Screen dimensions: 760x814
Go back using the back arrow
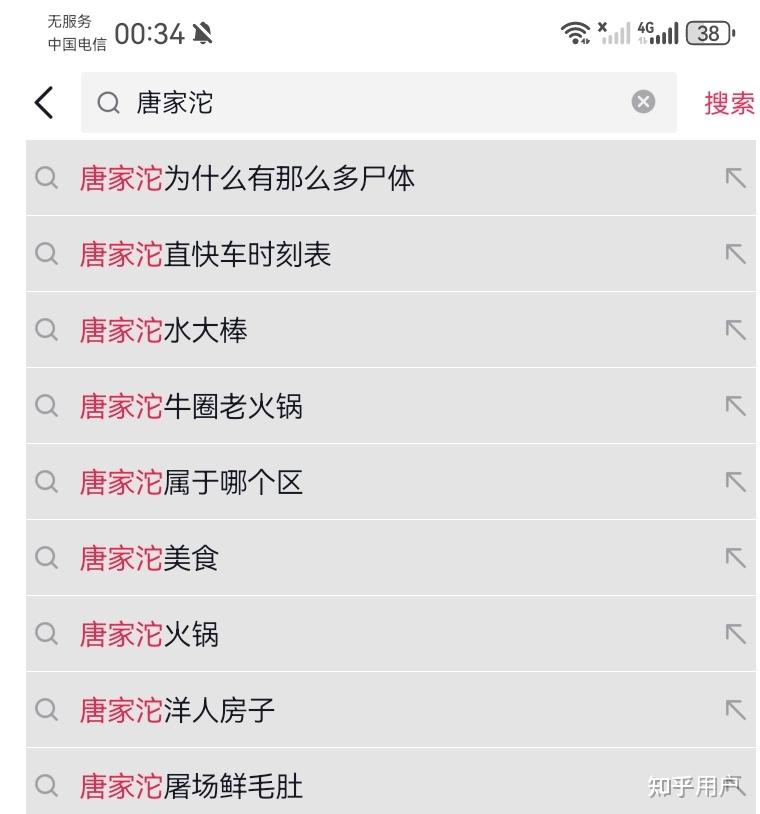point(44,102)
